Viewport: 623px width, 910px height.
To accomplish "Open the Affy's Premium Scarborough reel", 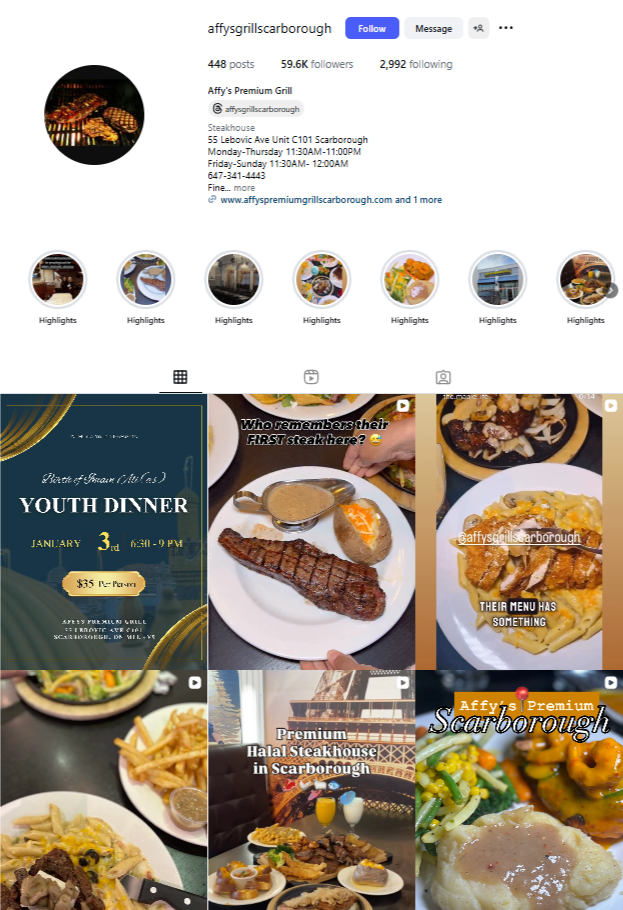I will point(519,790).
